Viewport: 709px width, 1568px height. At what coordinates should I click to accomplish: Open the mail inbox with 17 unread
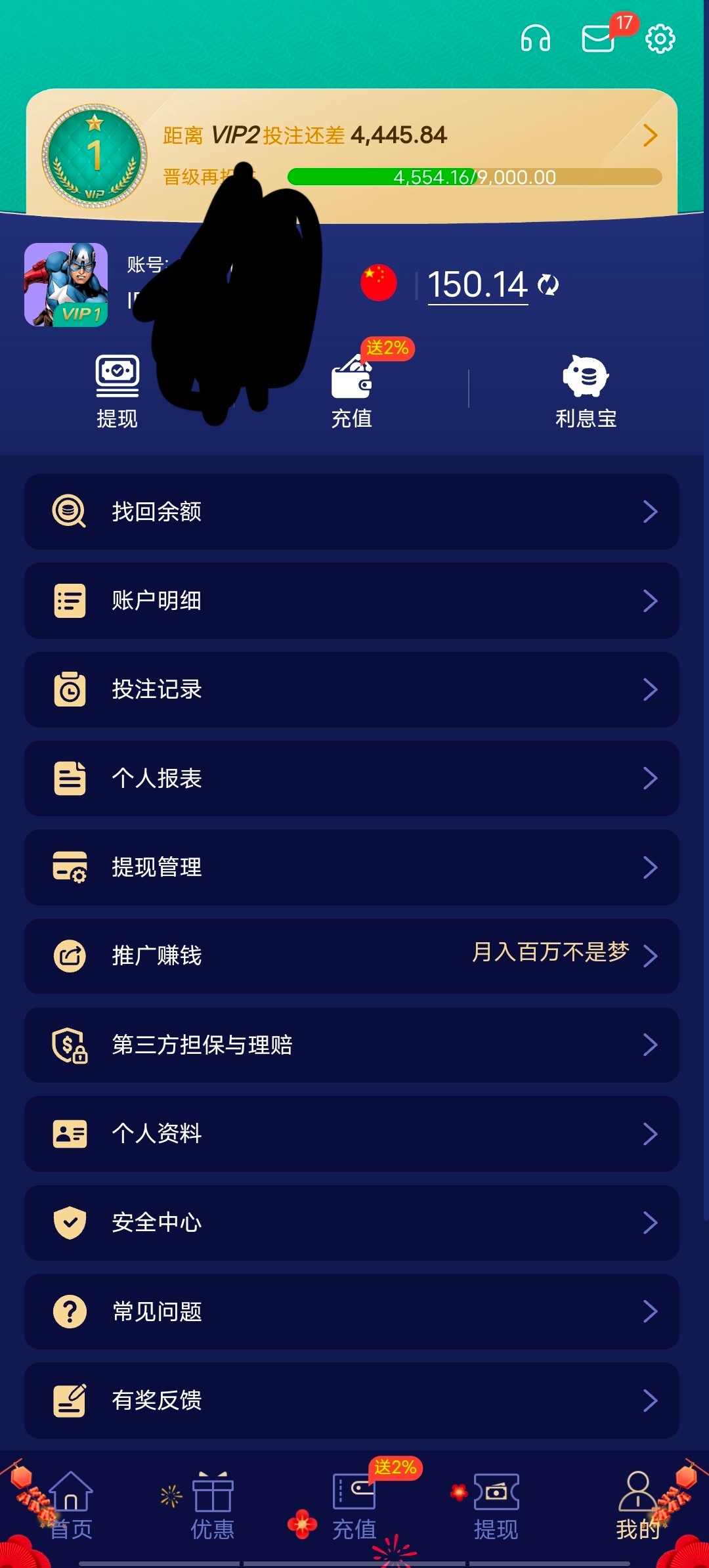(x=598, y=39)
